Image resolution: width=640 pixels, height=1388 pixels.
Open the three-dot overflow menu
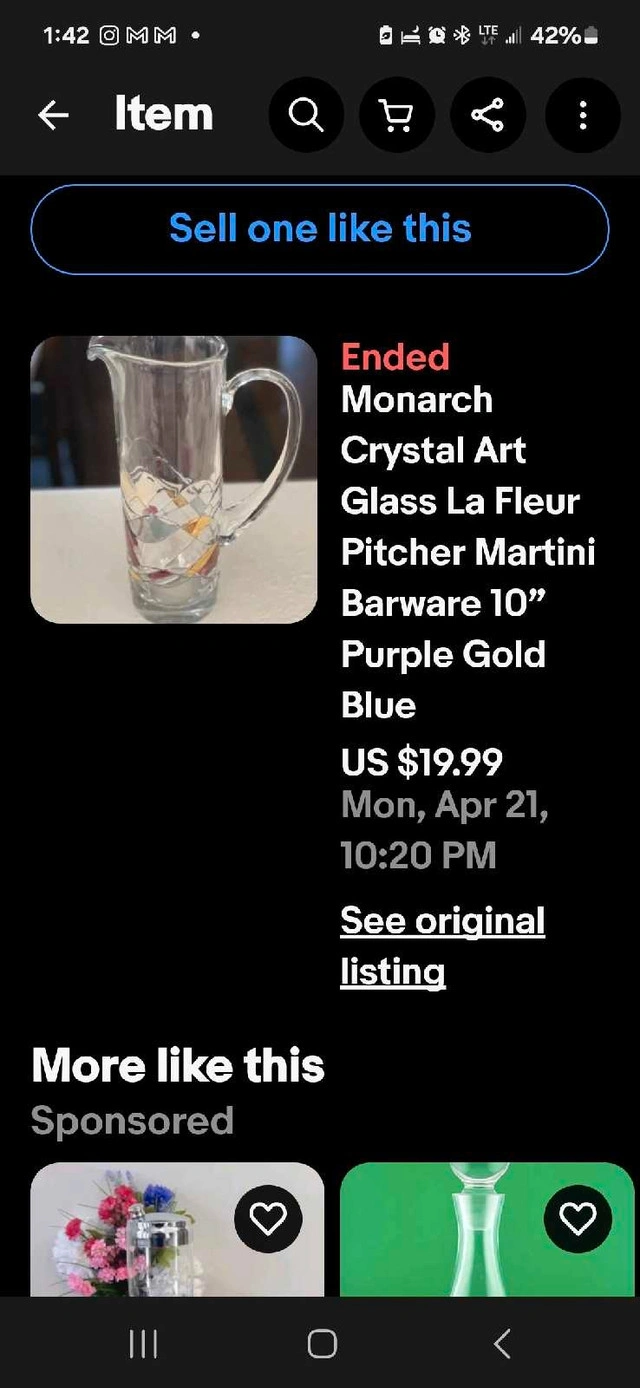pyautogui.click(x=582, y=116)
